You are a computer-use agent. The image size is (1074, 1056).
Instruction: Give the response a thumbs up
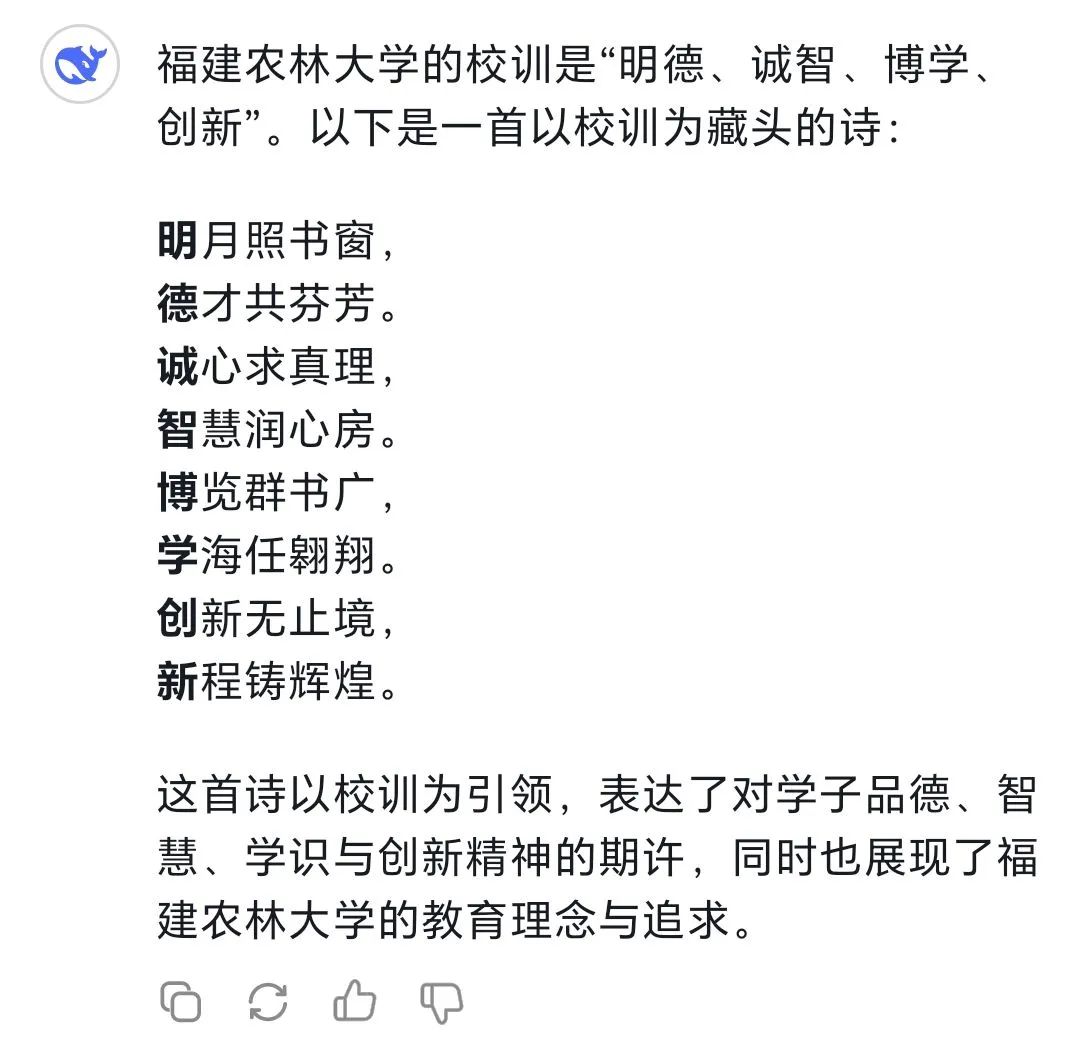click(354, 1001)
